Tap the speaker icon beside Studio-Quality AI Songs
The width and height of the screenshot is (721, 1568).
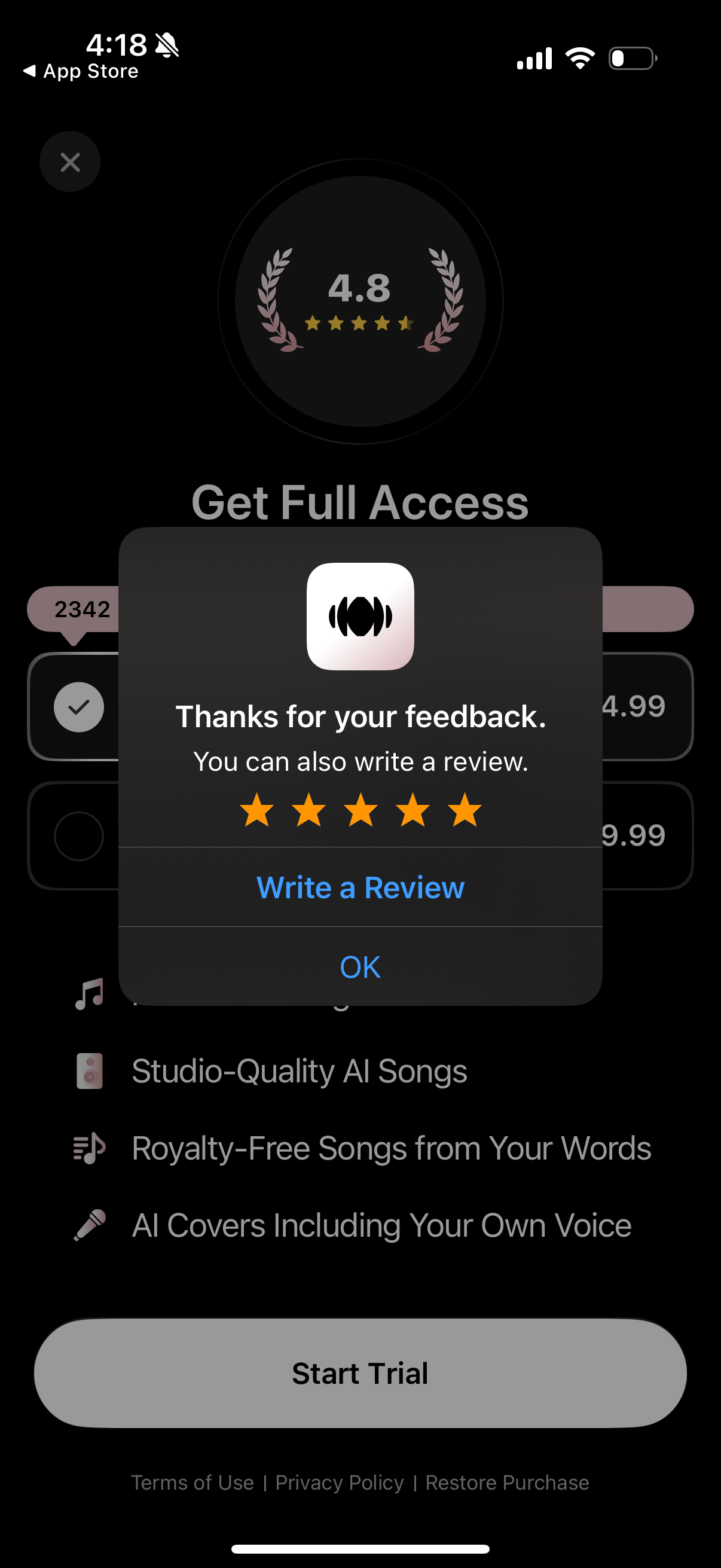tap(89, 1071)
